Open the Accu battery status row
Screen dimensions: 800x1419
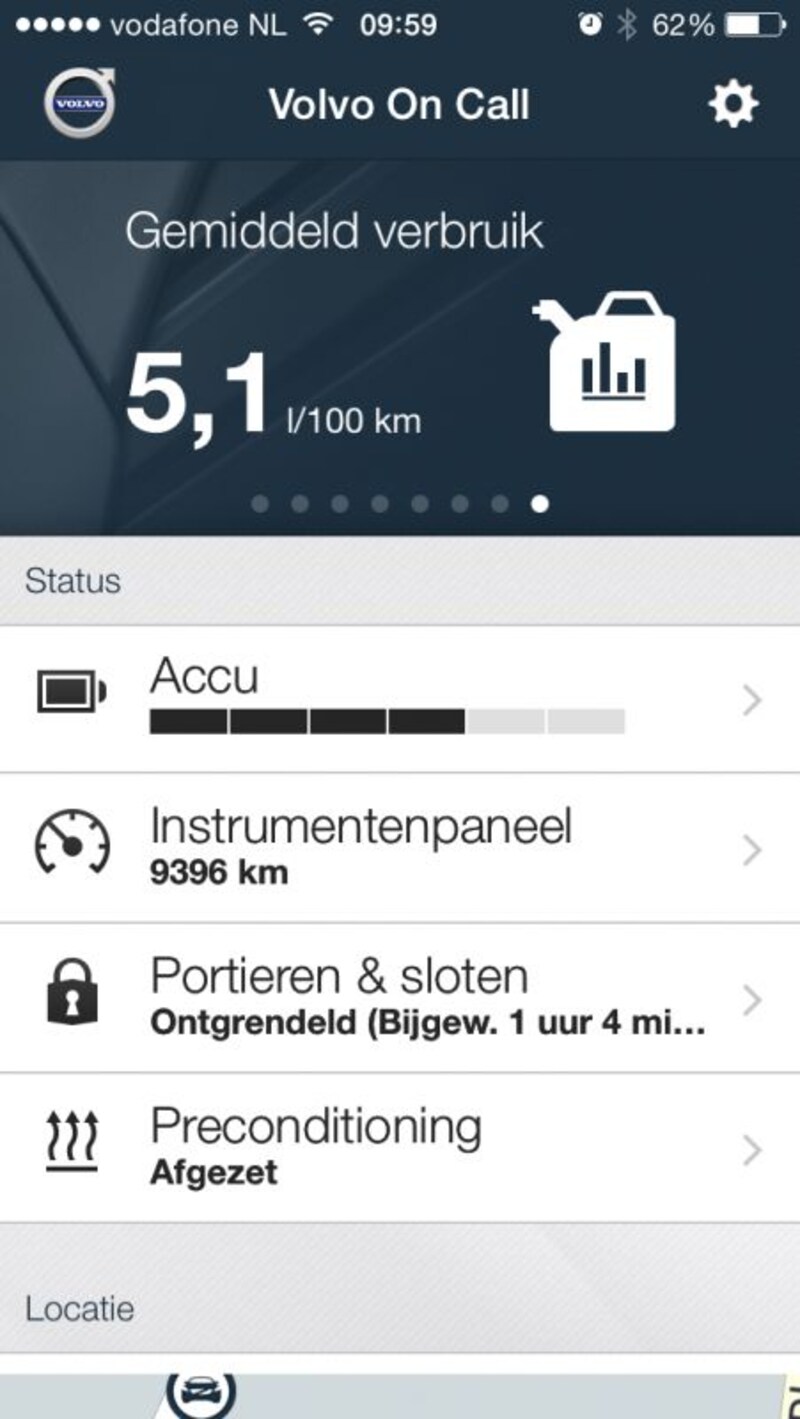[400, 699]
